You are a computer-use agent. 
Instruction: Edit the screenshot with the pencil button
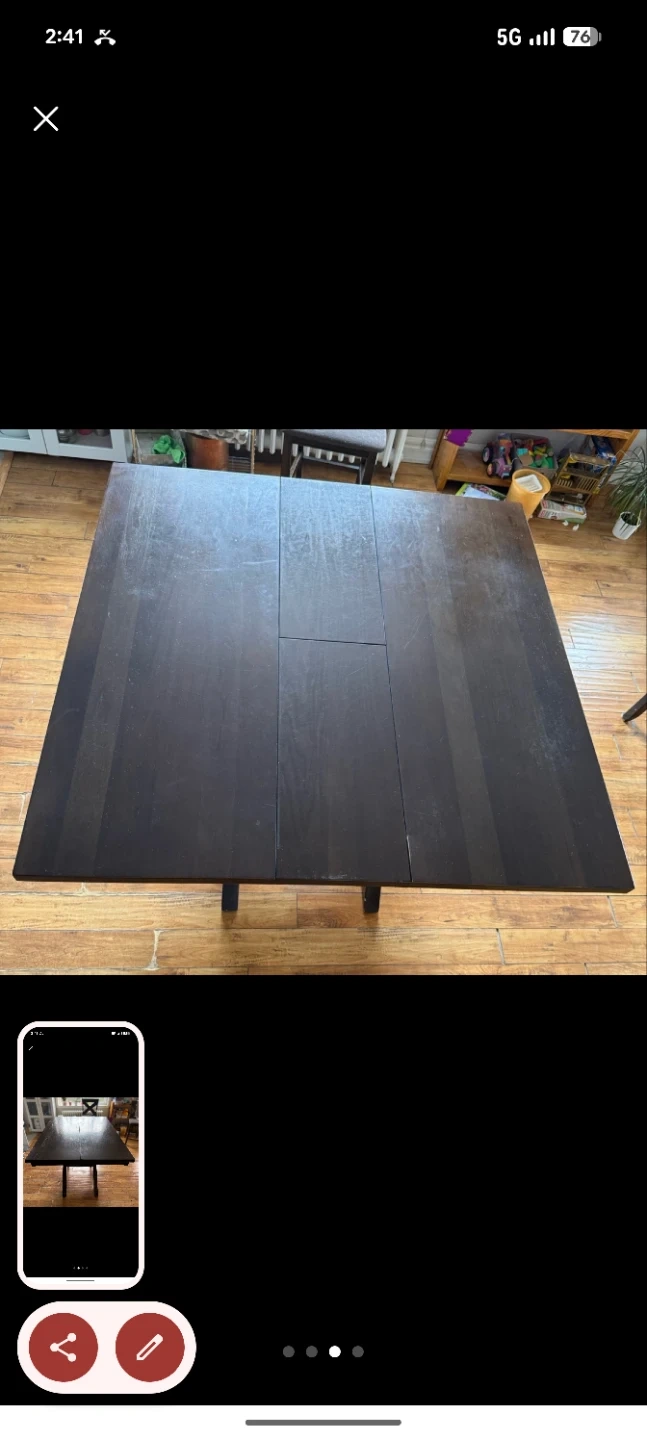(x=150, y=1348)
